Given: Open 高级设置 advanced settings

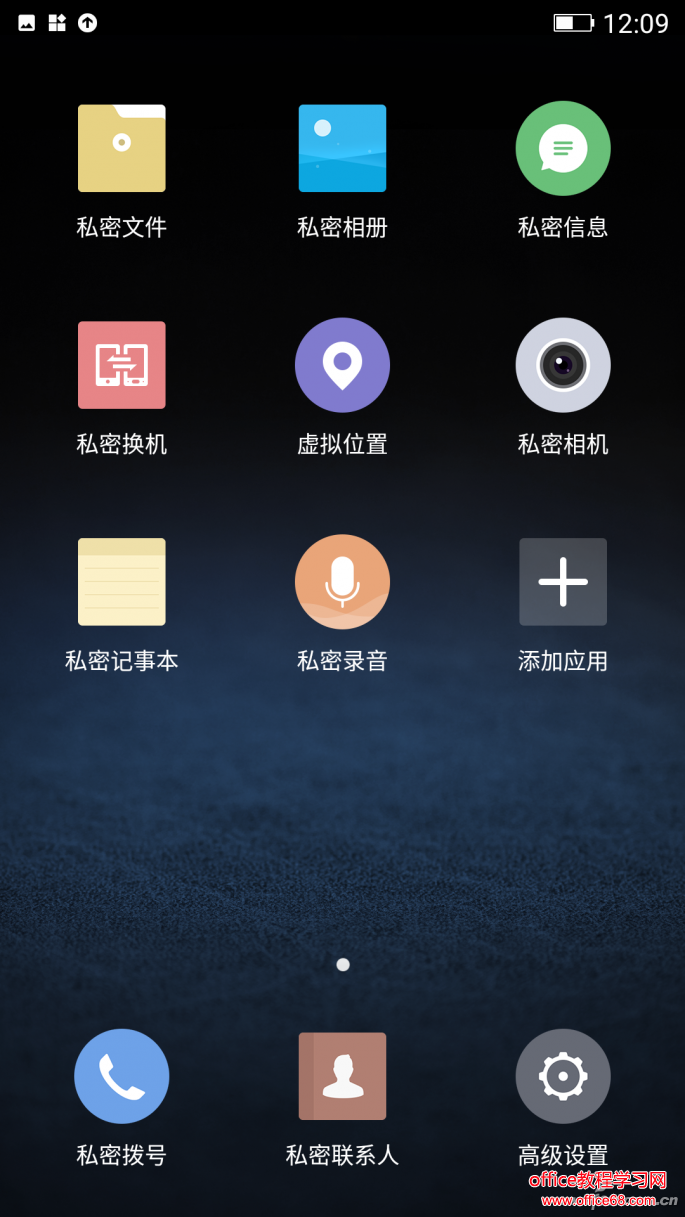Looking at the screenshot, I should coord(563,1076).
